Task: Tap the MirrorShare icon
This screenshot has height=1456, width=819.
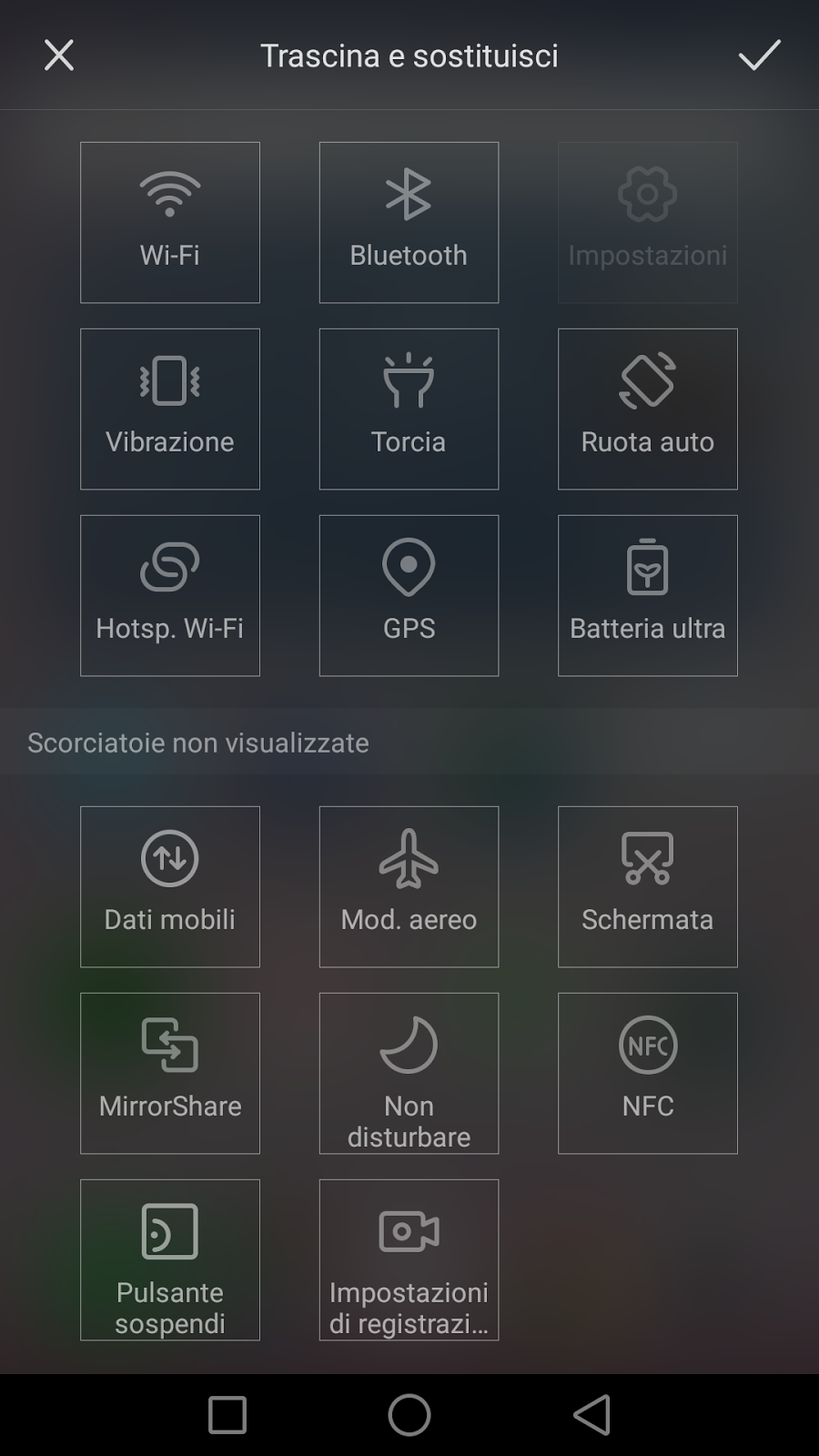Action: pos(169,1046)
